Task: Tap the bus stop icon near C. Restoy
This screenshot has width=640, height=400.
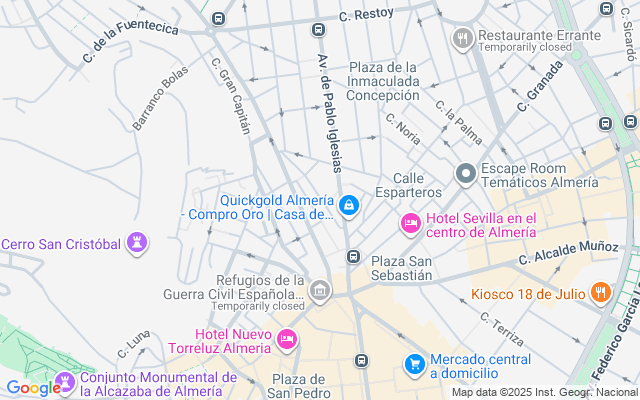Action: (318, 29)
